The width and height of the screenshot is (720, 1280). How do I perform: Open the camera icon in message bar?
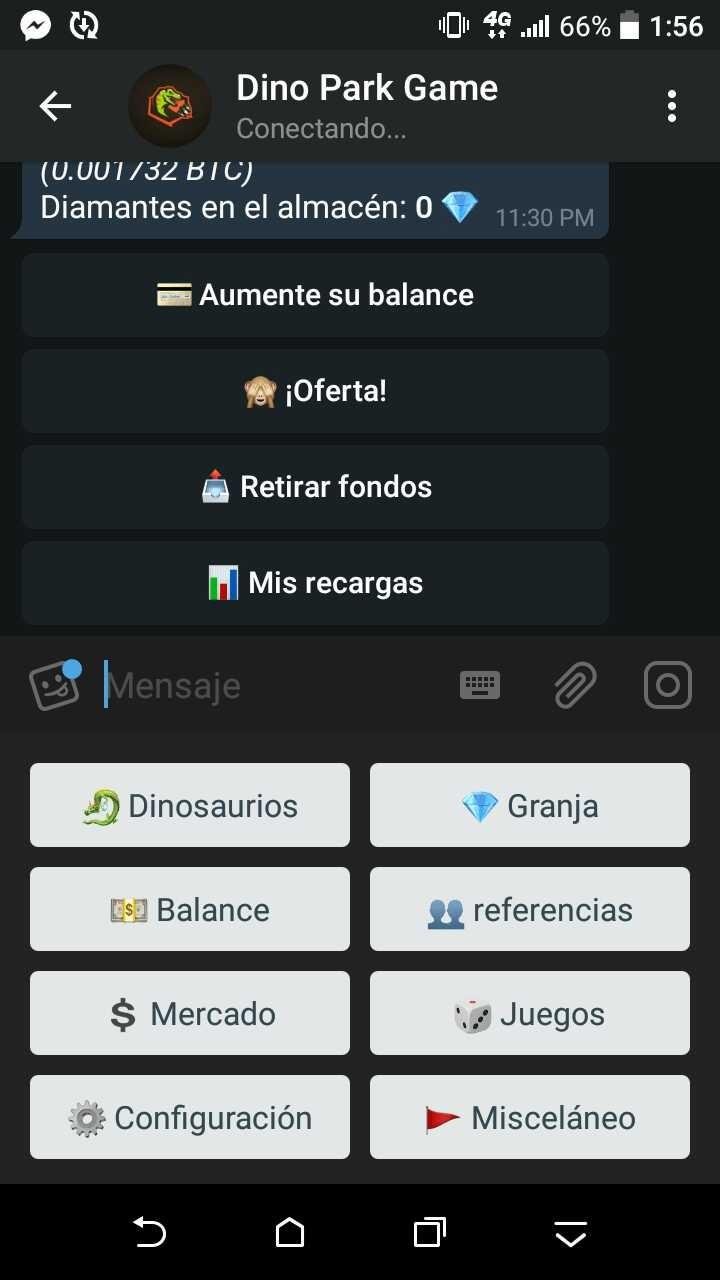668,685
